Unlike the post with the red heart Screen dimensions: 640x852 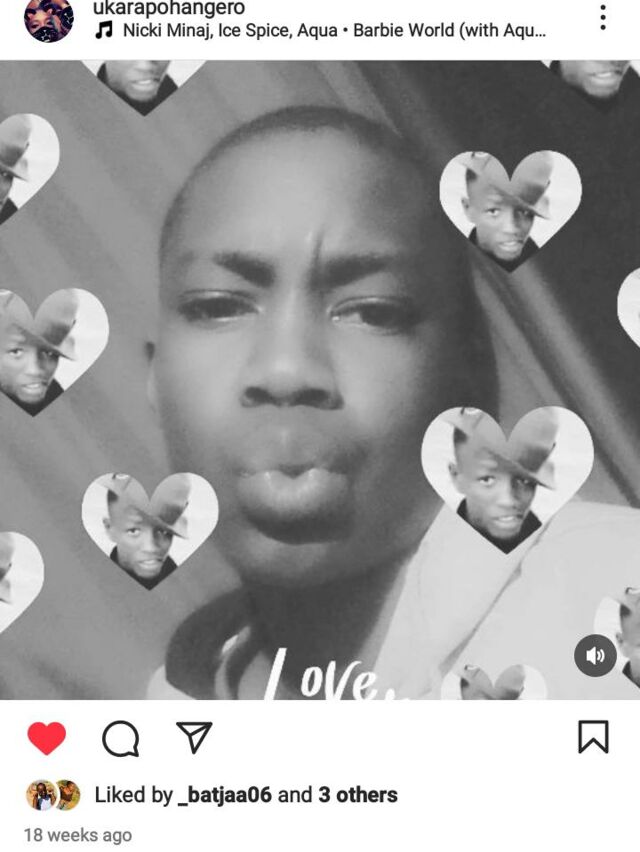46,738
